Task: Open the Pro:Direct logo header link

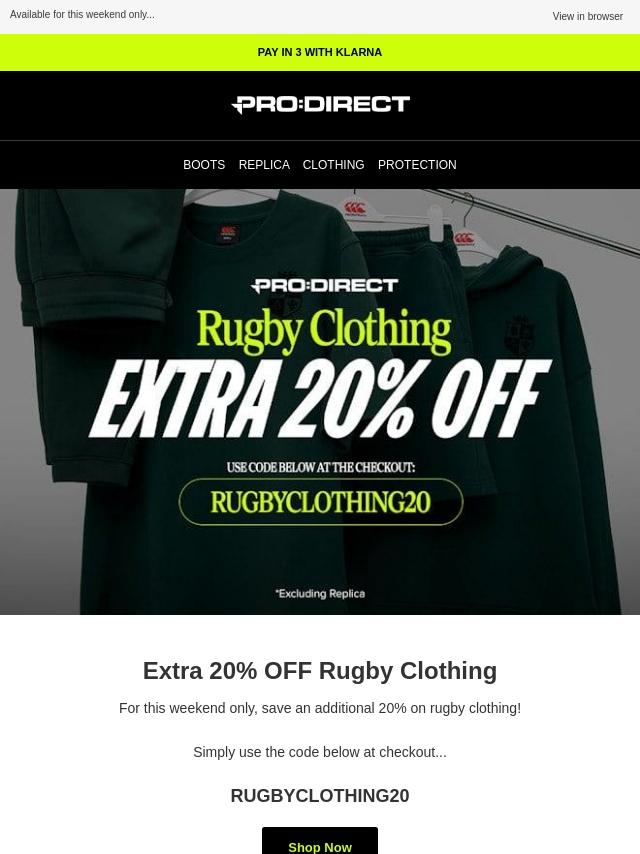Action: click(x=320, y=104)
